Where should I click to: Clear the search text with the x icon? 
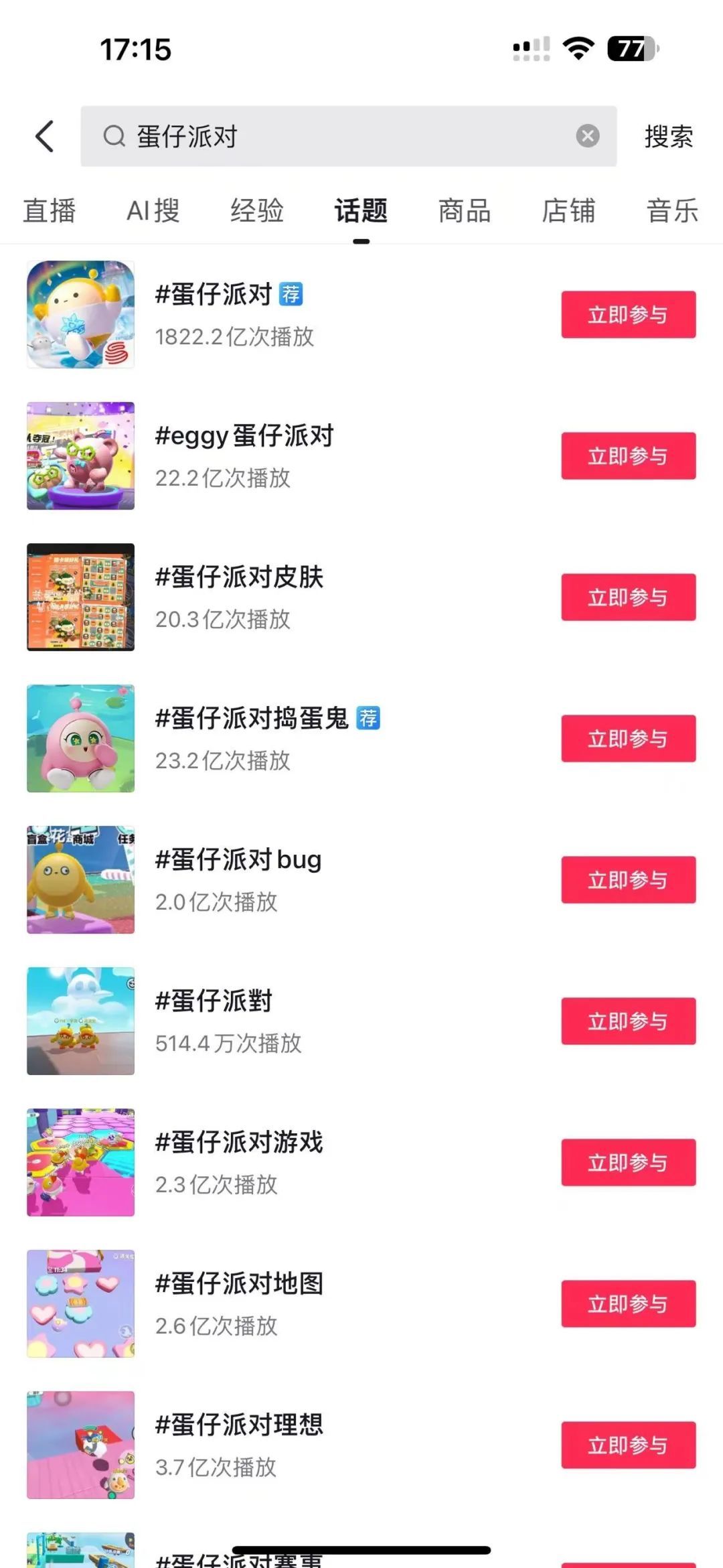(587, 135)
